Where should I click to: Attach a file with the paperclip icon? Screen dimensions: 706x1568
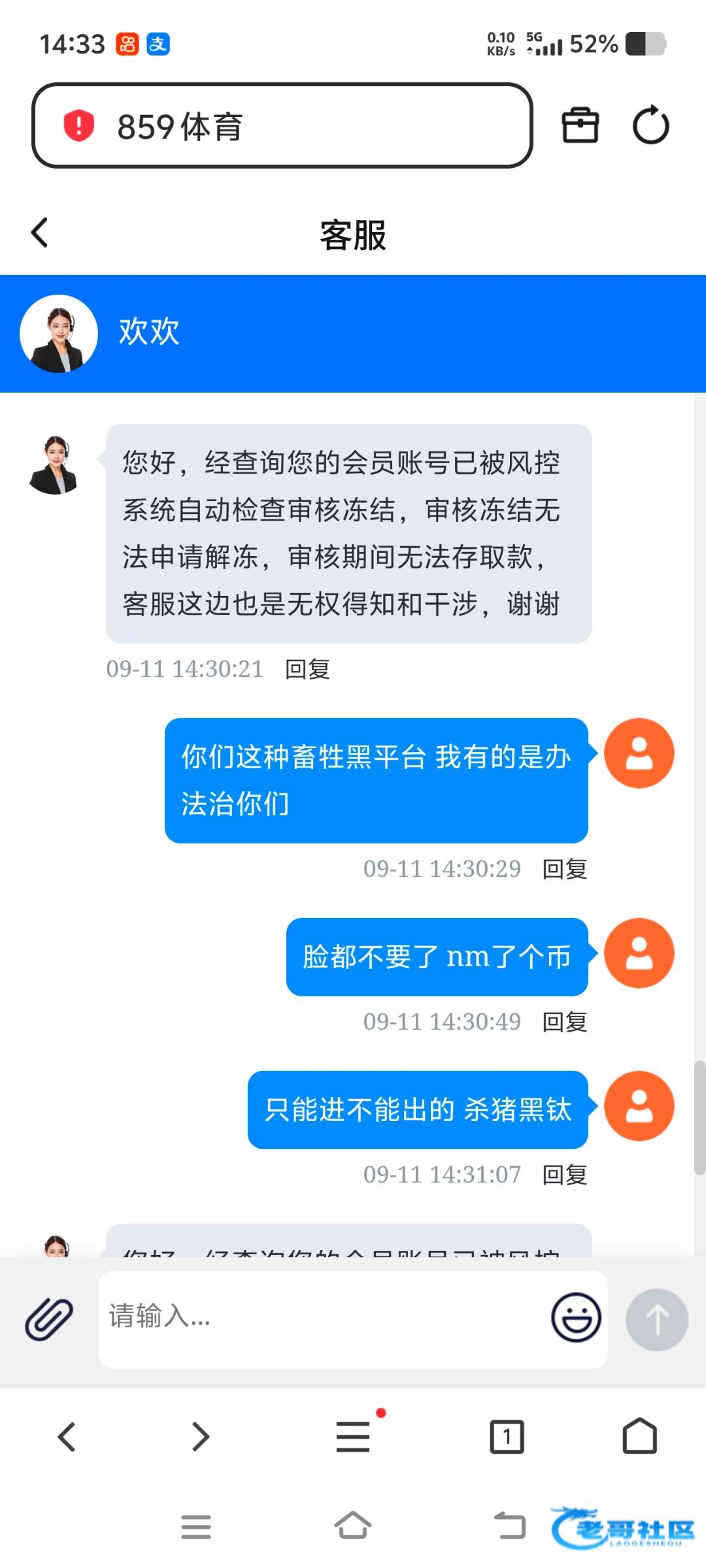click(x=49, y=1319)
